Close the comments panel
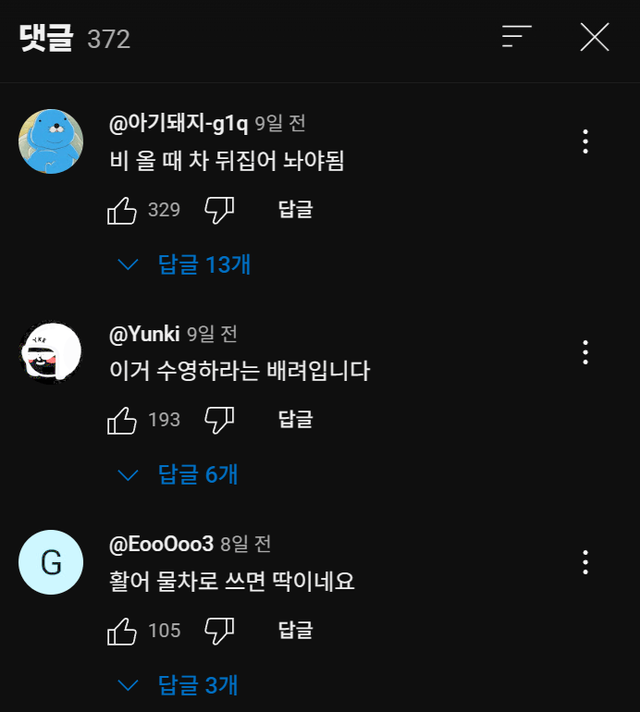Image resolution: width=640 pixels, height=712 pixels. click(x=595, y=37)
